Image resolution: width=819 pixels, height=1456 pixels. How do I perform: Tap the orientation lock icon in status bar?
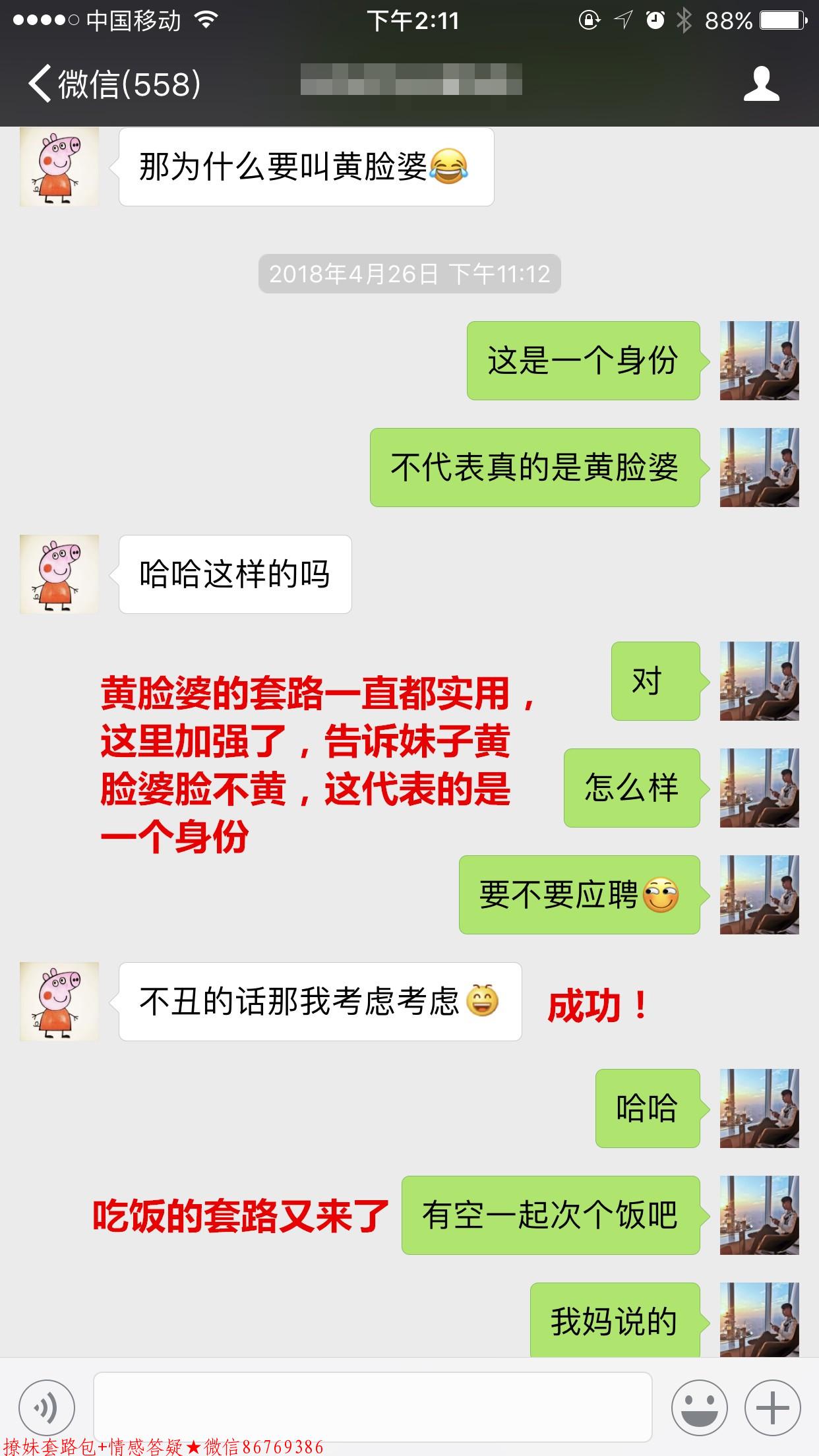588,20
